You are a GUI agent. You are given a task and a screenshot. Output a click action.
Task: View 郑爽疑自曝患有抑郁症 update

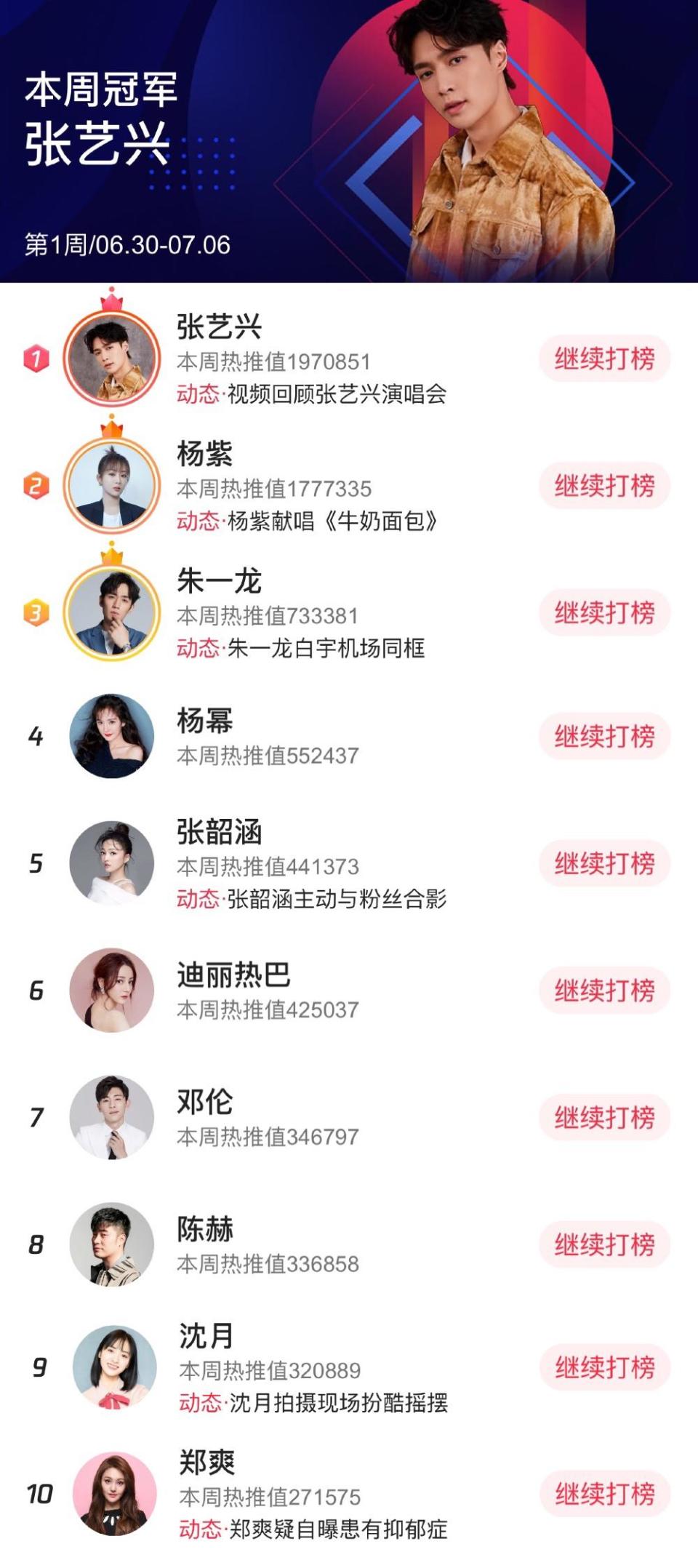[314, 1529]
